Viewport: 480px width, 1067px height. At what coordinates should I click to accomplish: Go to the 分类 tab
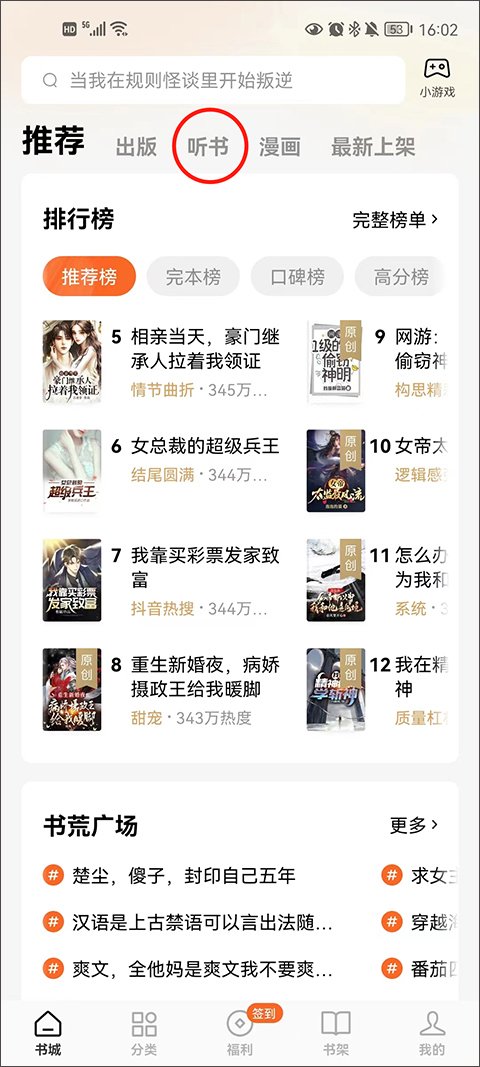[144, 1032]
